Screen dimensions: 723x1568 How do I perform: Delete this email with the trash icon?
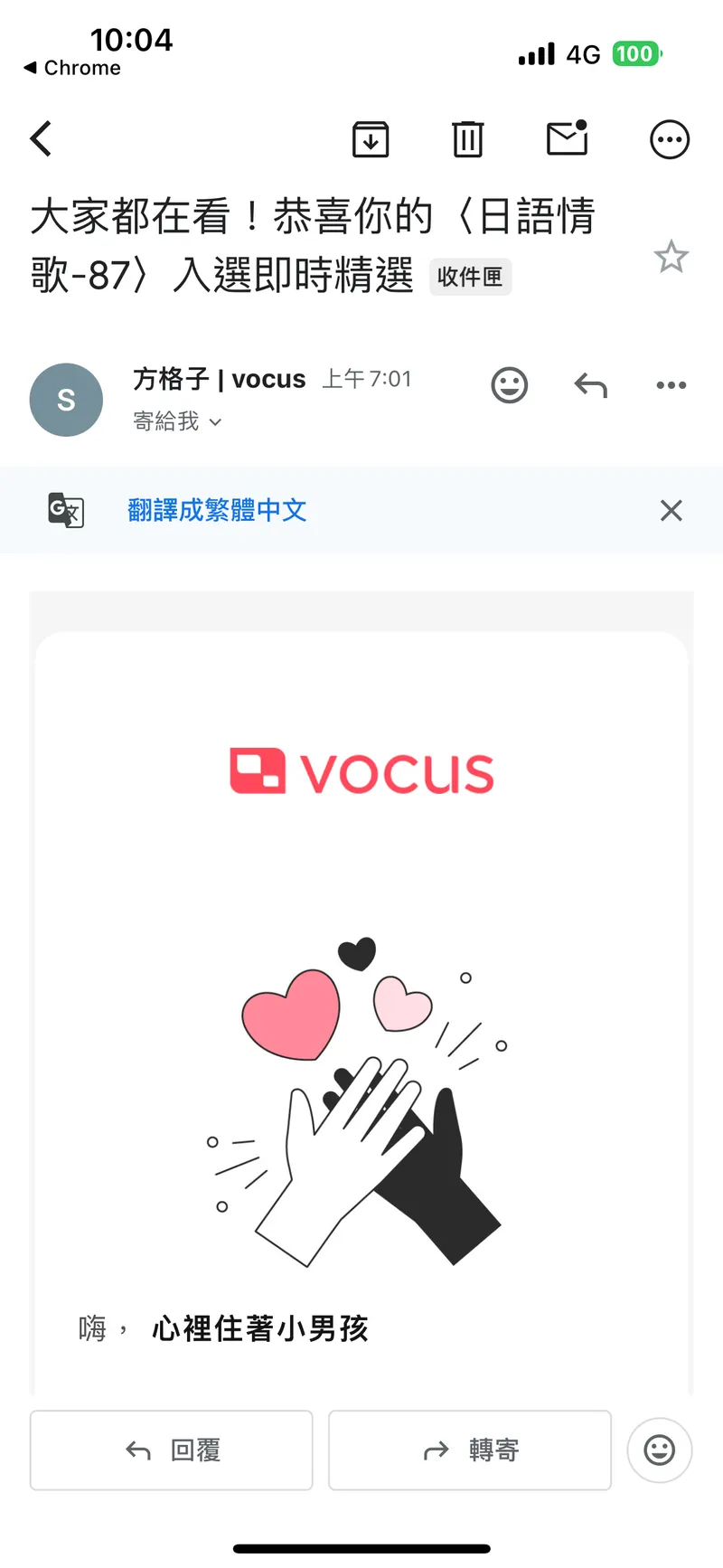click(467, 139)
